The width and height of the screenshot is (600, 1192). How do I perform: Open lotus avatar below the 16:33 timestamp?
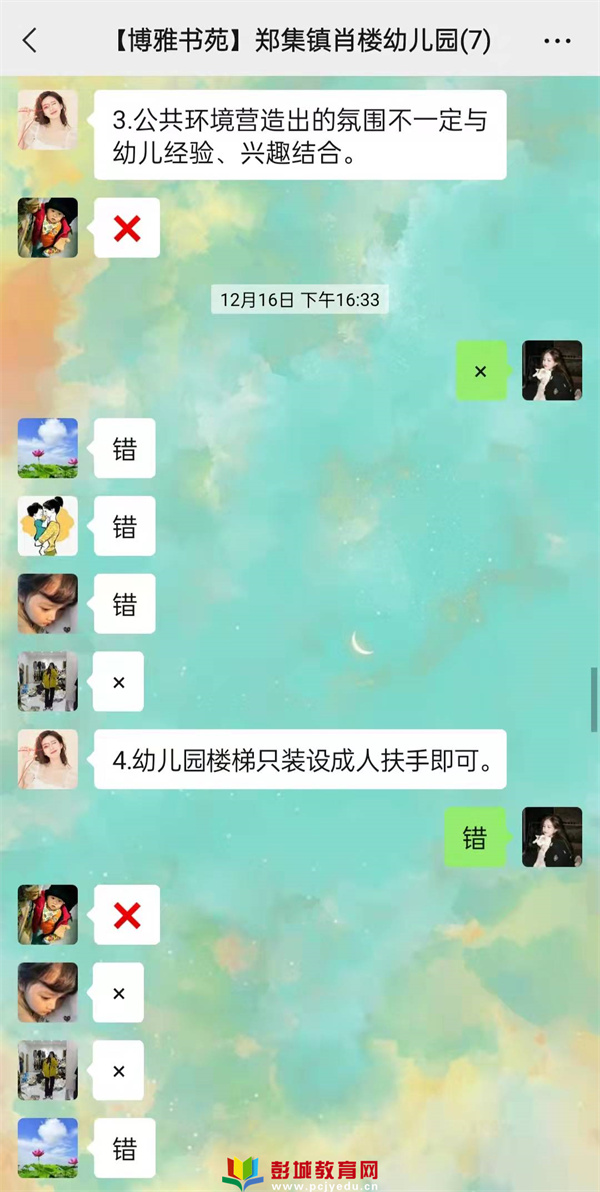(47, 448)
